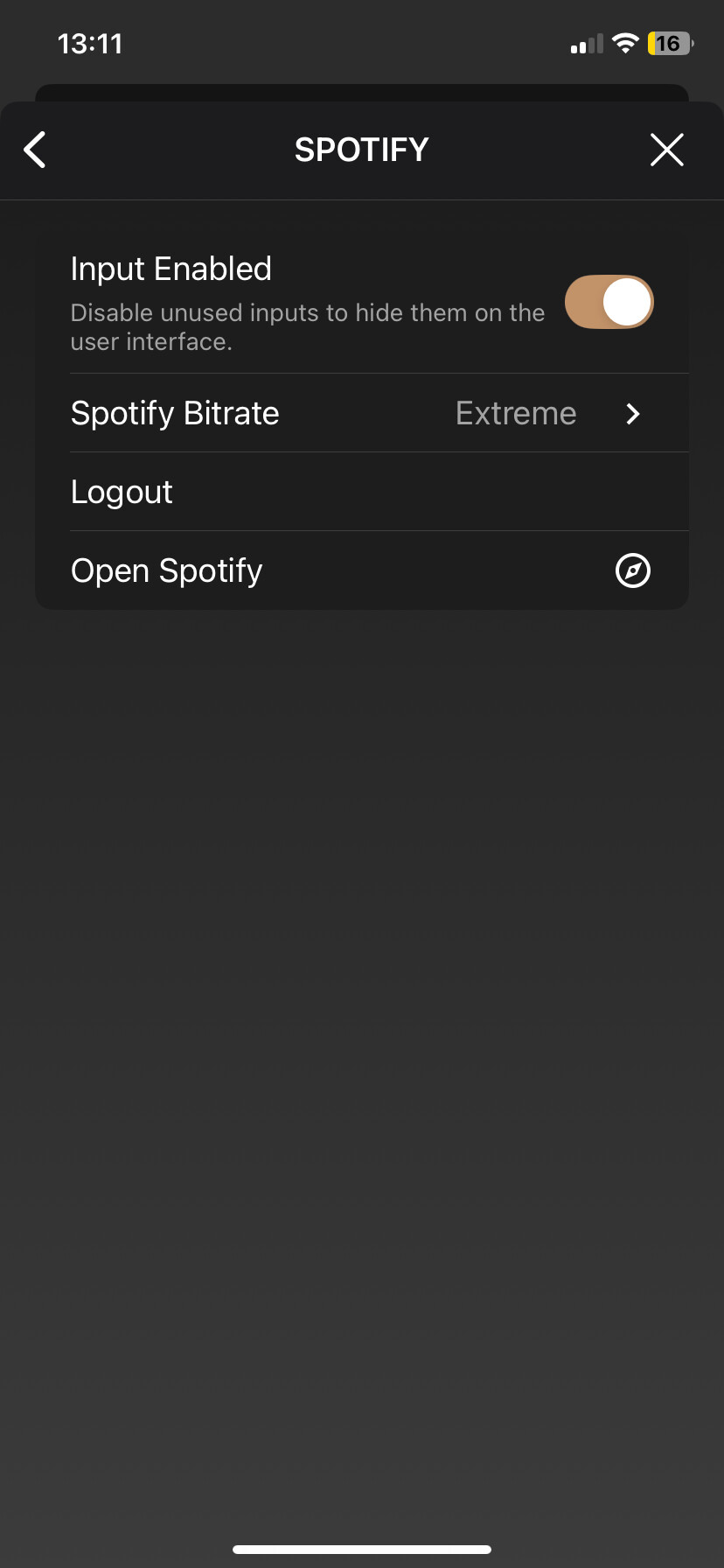Toggle the Input Enabled switch off
The height and width of the screenshot is (1568, 724).
[609, 302]
